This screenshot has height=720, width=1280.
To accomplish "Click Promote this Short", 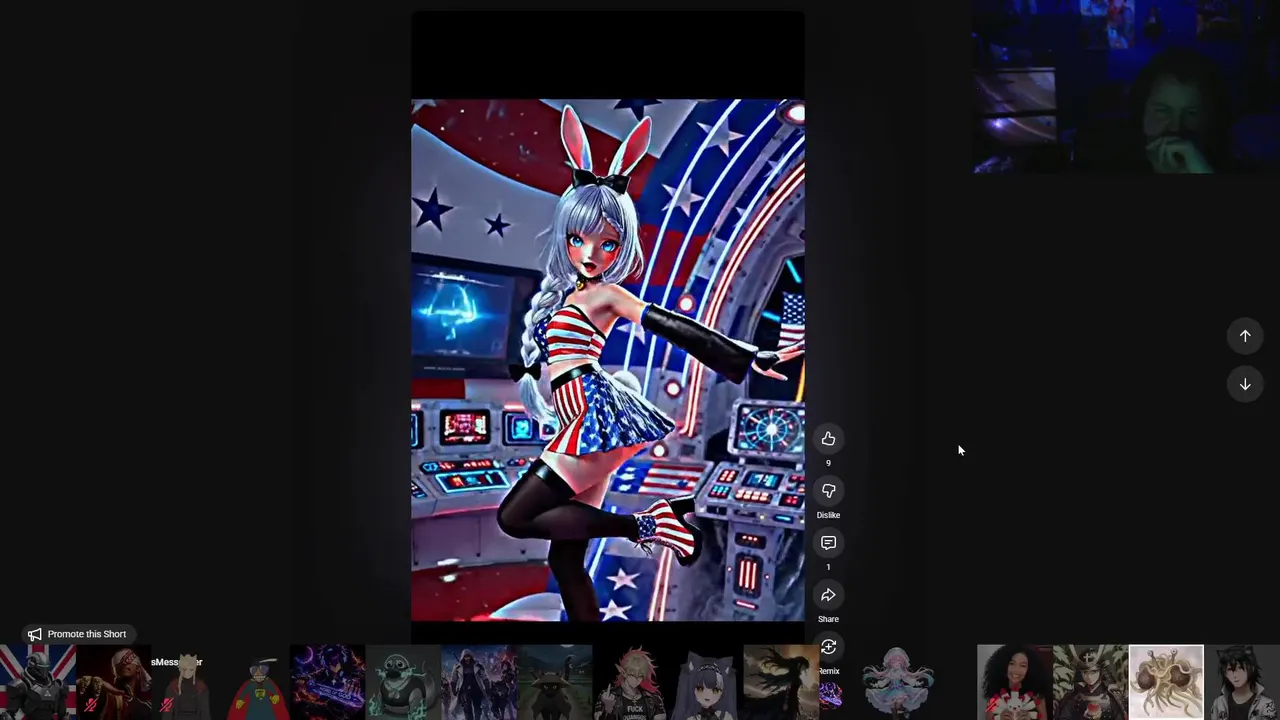I will click(77, 634).
